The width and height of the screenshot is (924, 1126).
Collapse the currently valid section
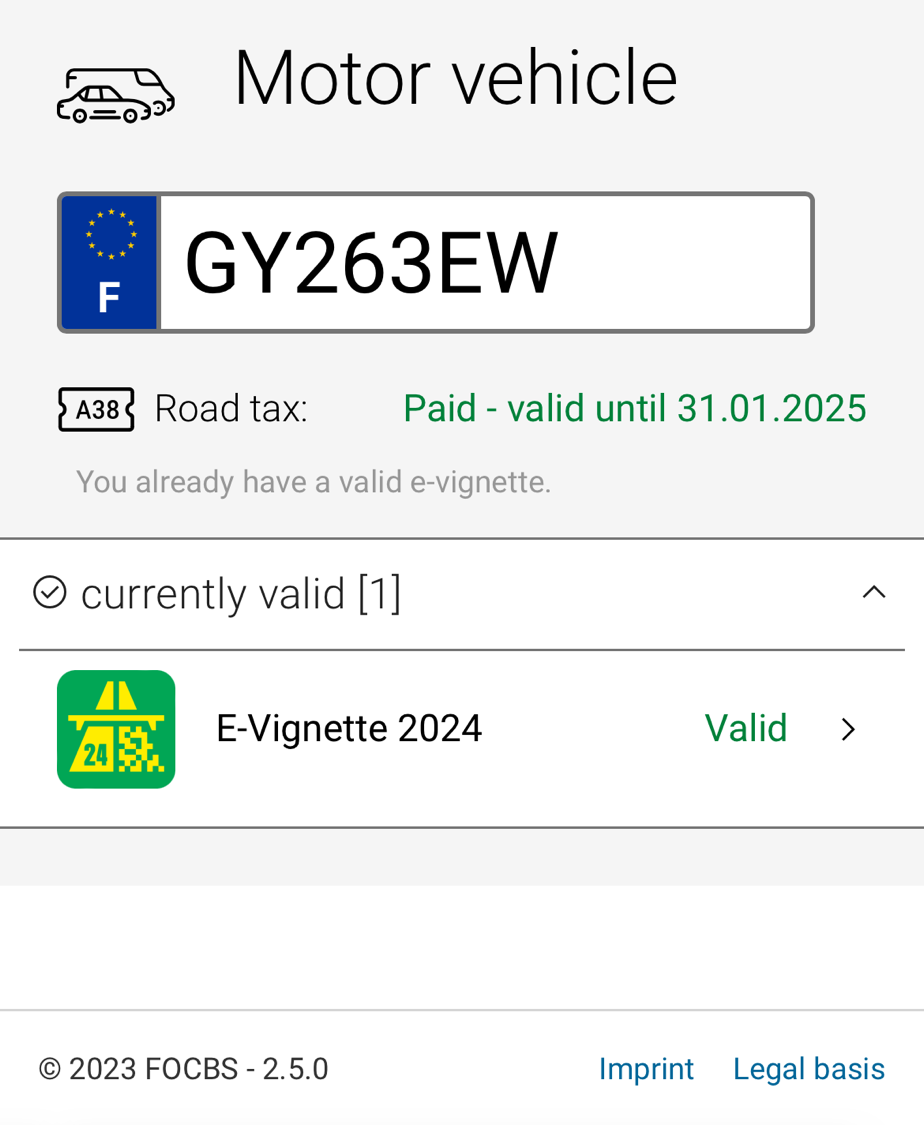pyautogui.click(x=873, y=592)
